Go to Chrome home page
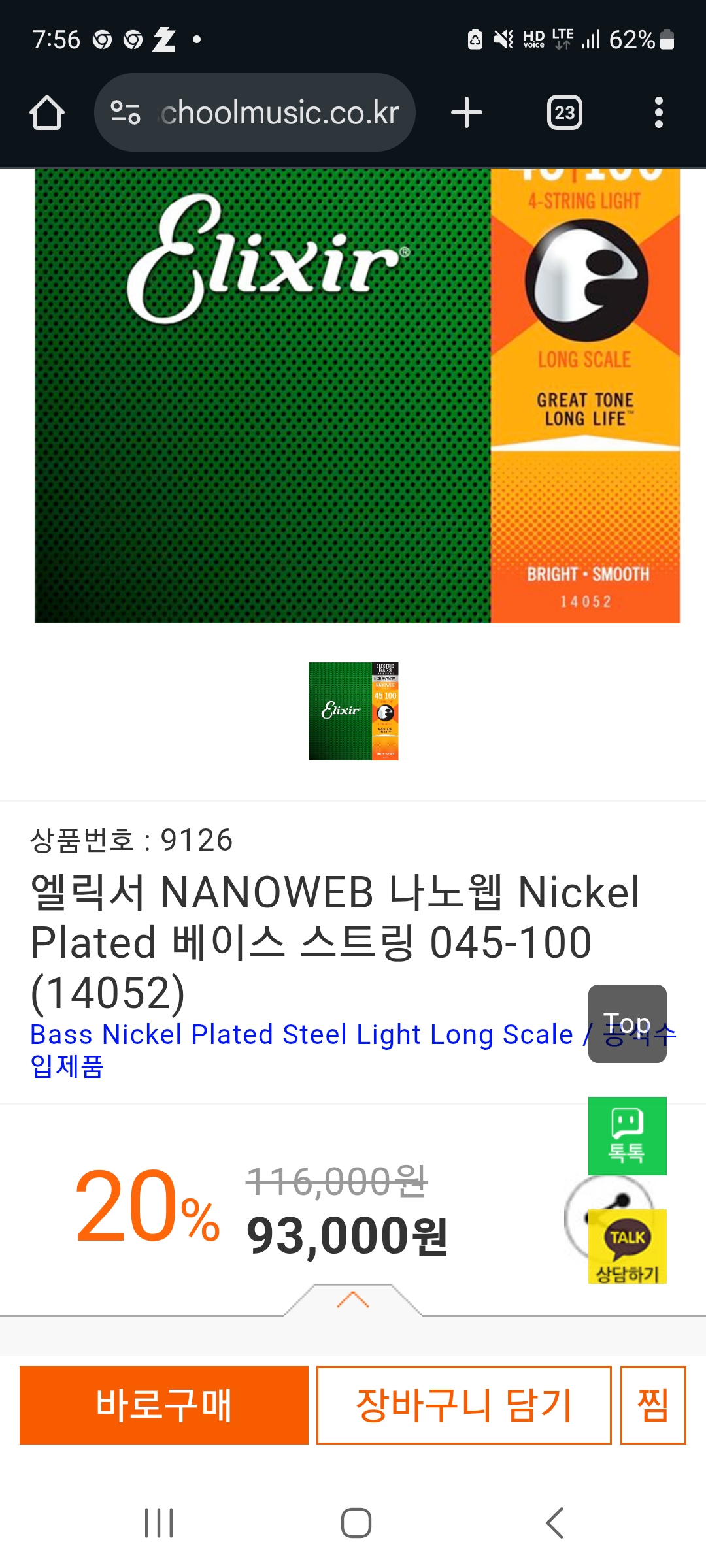706x1568 pixels. click(47, 113)
